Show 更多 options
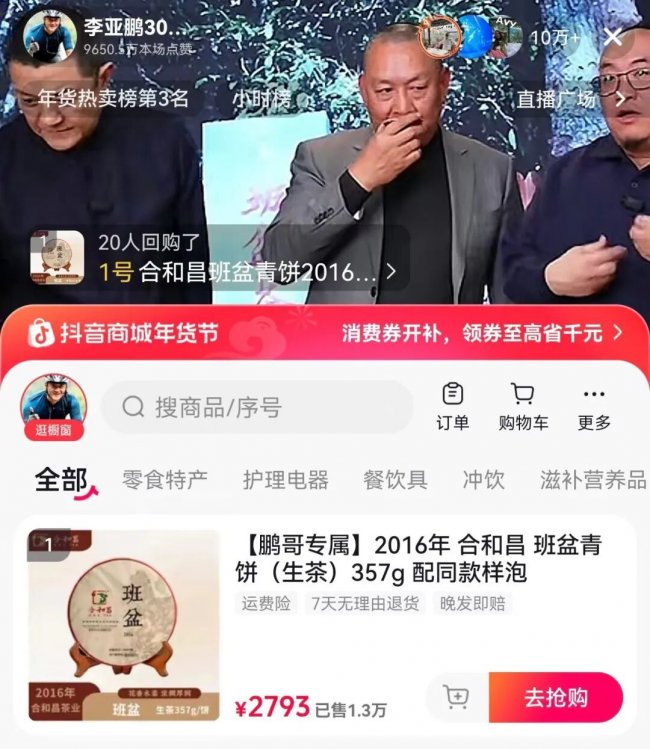Image resolution: width=650 pixels, height=749 pixels. click(594, 407)
